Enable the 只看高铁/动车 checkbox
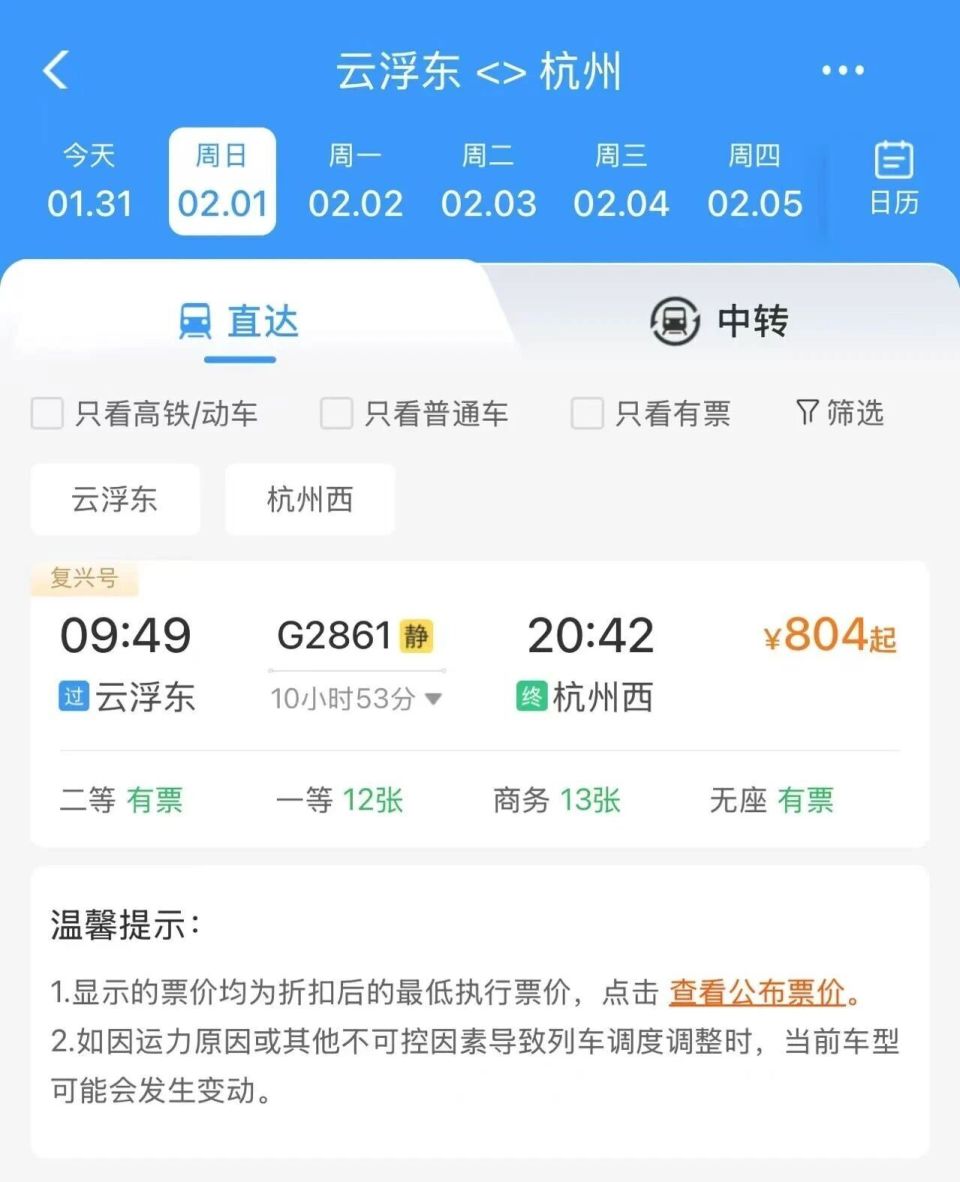This screenshot has width=960, height=1182. (47, 413)
